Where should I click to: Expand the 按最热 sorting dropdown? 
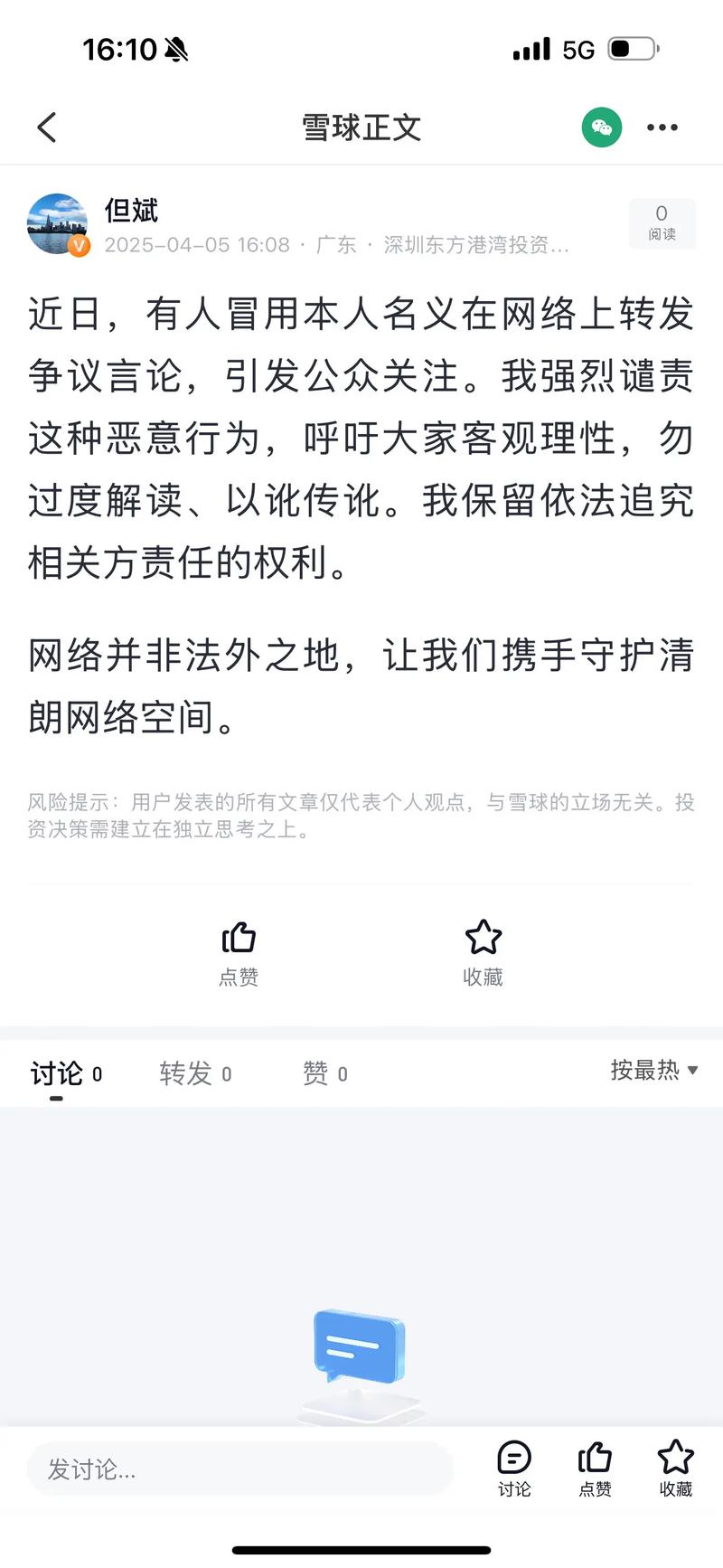[x=653, y=1070]
